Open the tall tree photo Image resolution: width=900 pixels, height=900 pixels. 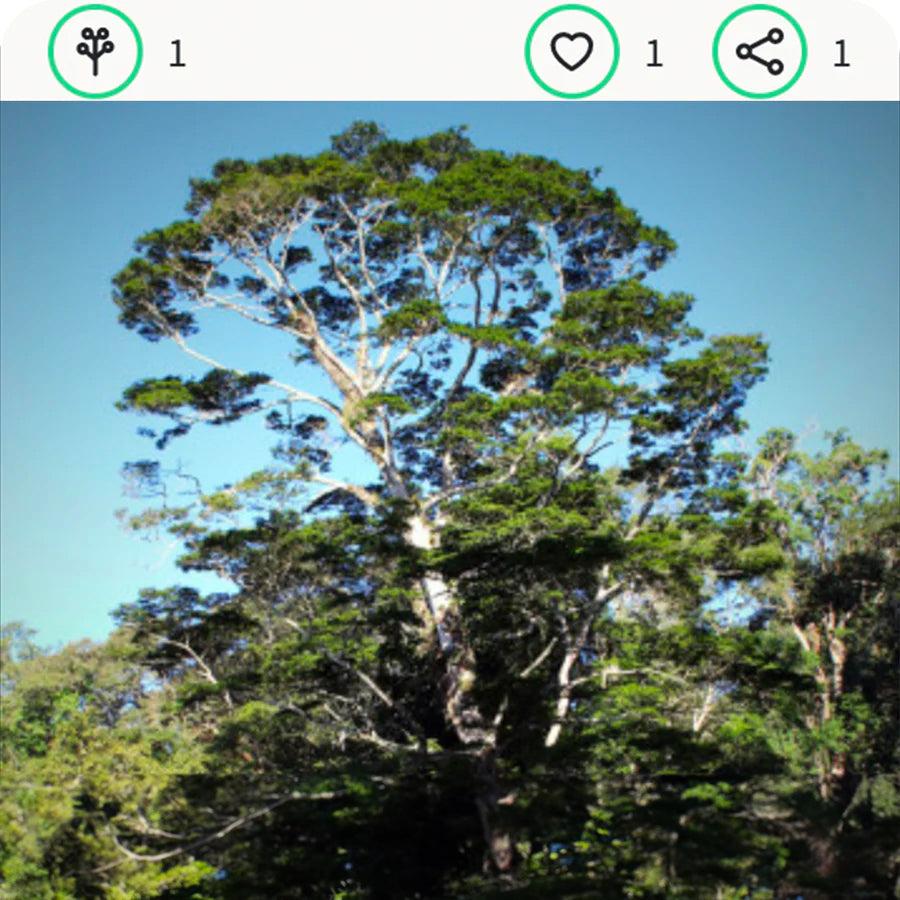(450, 500)
